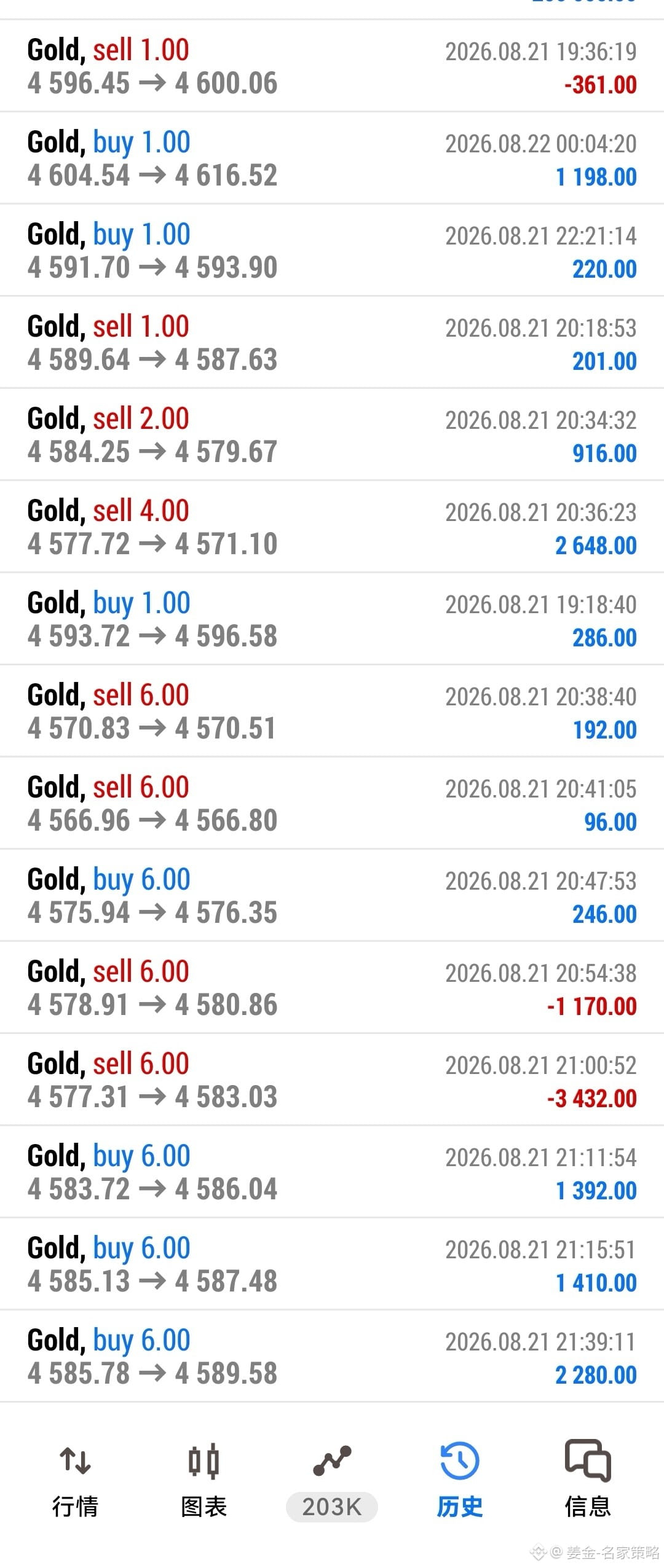The width and height of the screenshot is (664, 1568).
Task: Expand the Gold sell 1.00 trade at 19:36:19
Action: coord(332,66)
